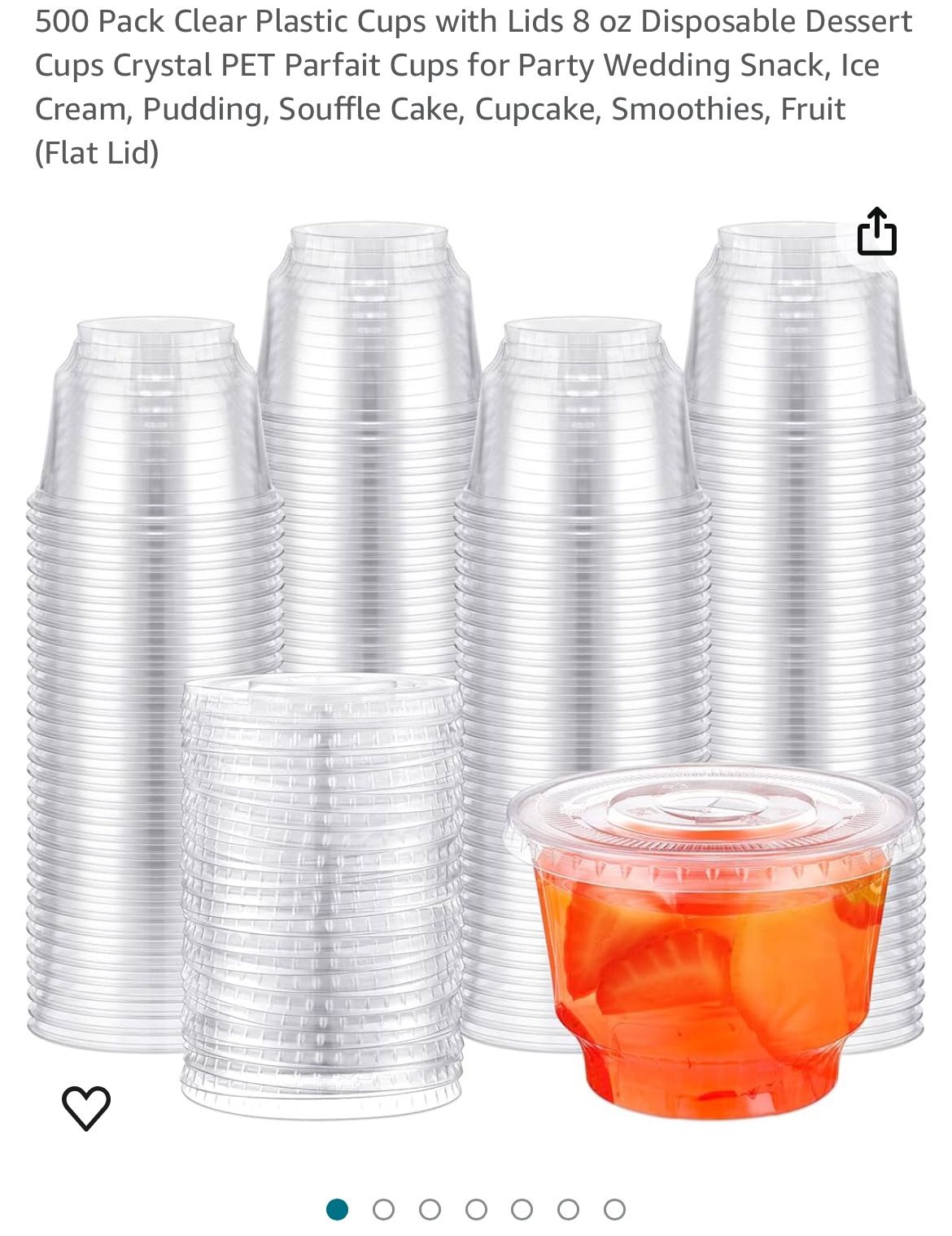Jump to the second product image dot
This screenshot has width=952, height=1236.
[x=383, y=1210]
